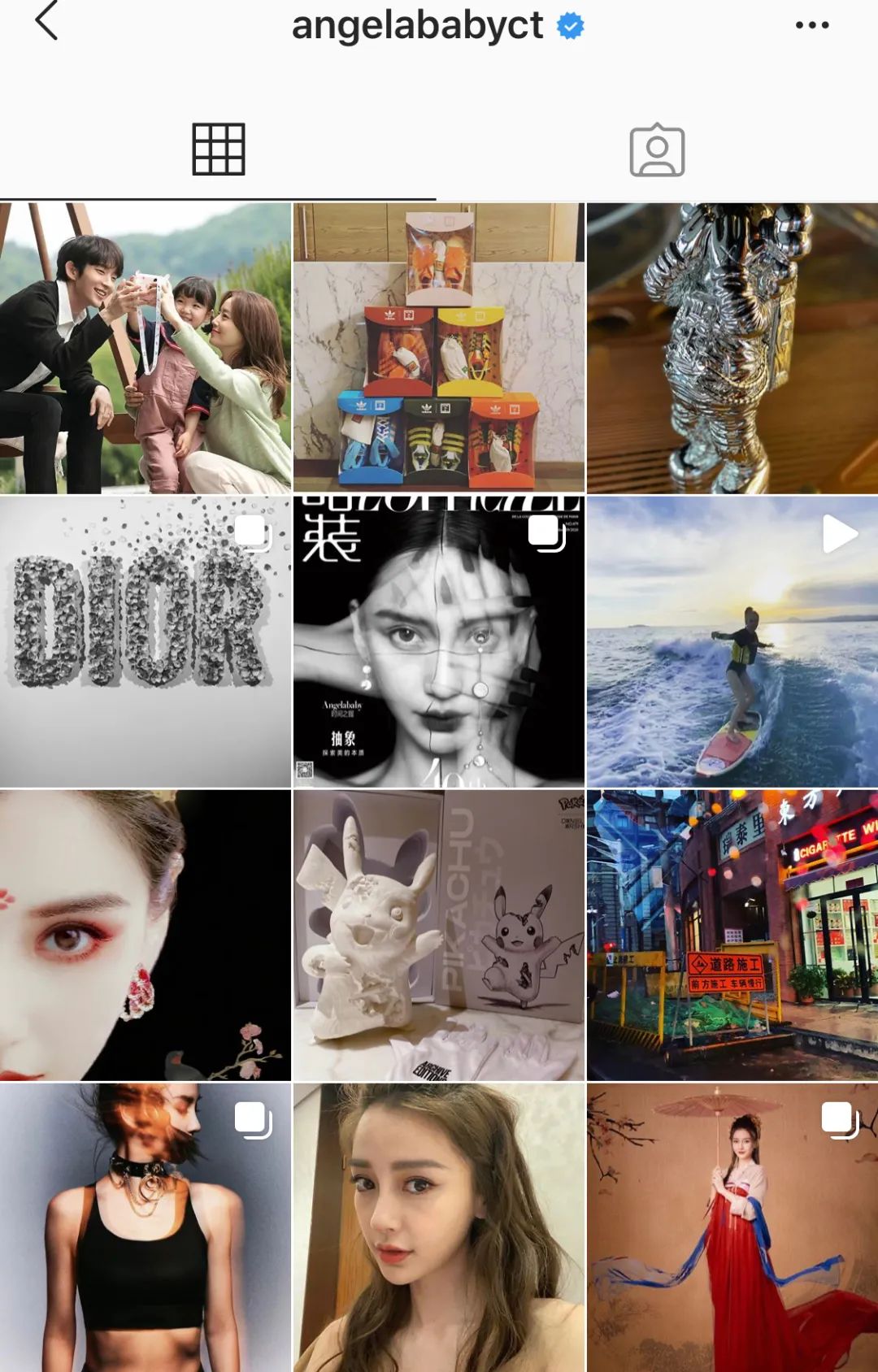Open the family selfie photo post
This screenshot has height=1372, width=878.
[146, 349]
